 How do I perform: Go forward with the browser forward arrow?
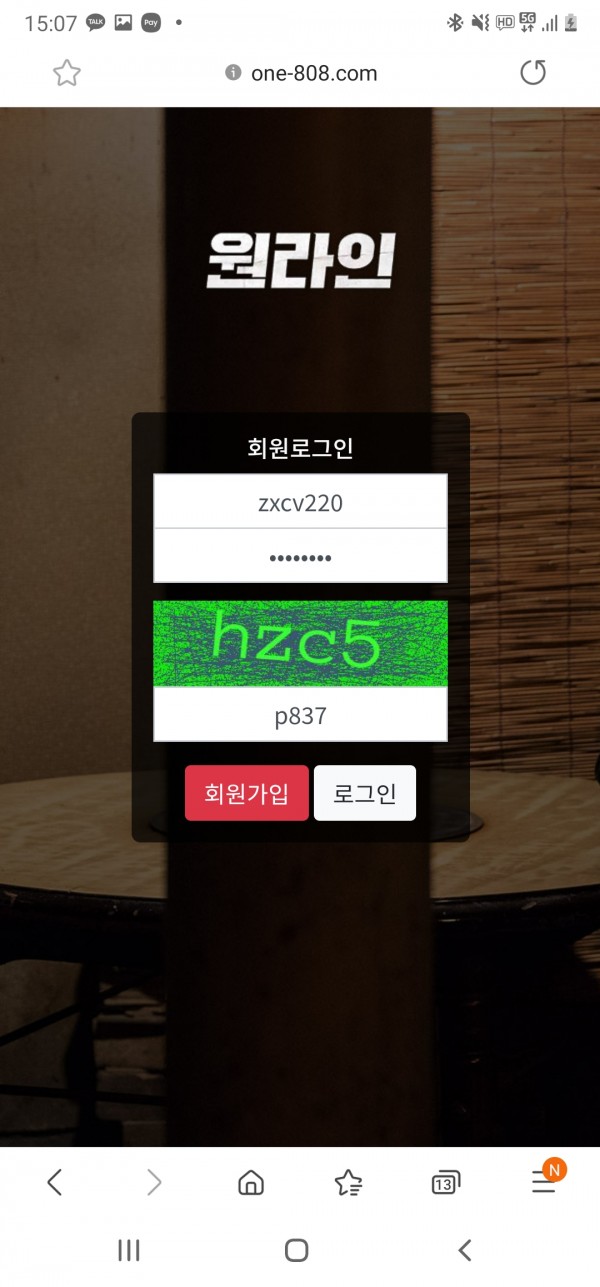tap(153, 1183)
